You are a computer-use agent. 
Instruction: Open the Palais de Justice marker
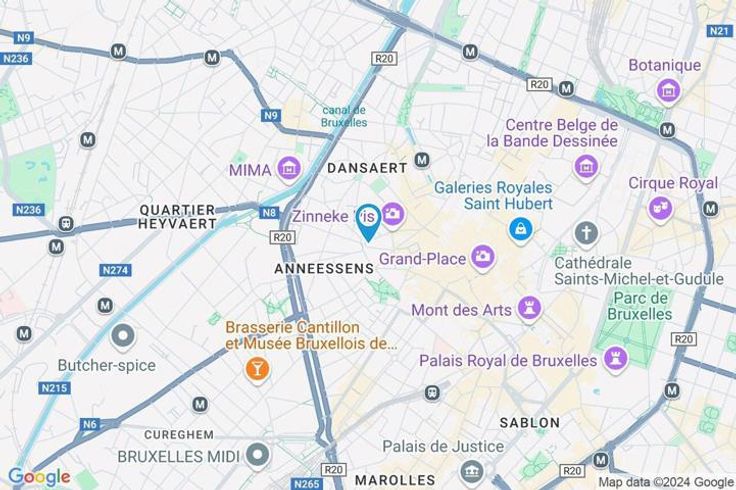pyautogui.click(x=471, y=470)
